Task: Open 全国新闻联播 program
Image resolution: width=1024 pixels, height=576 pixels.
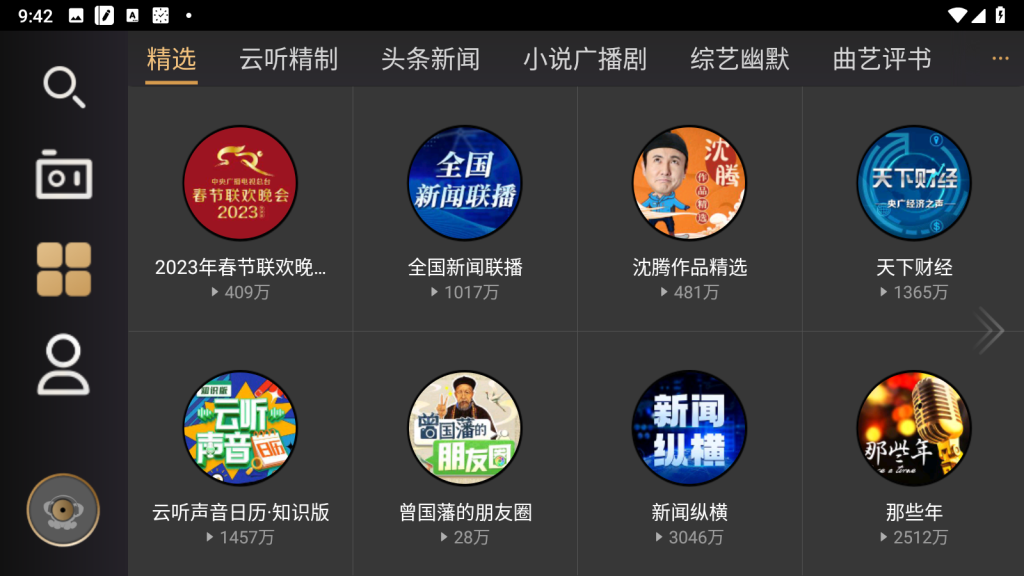Action: [x=465, y=184]
